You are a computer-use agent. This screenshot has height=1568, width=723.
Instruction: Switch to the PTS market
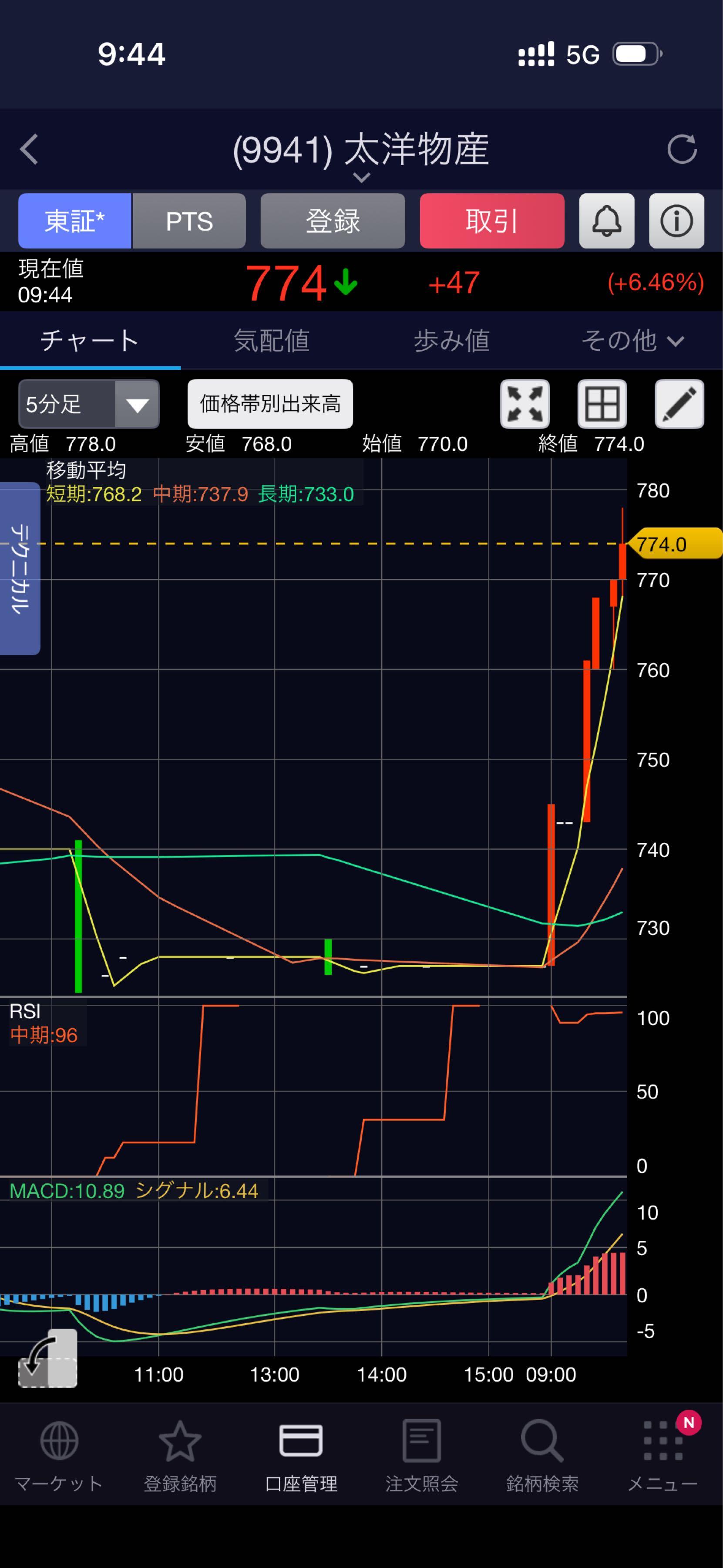pos(189,221)
